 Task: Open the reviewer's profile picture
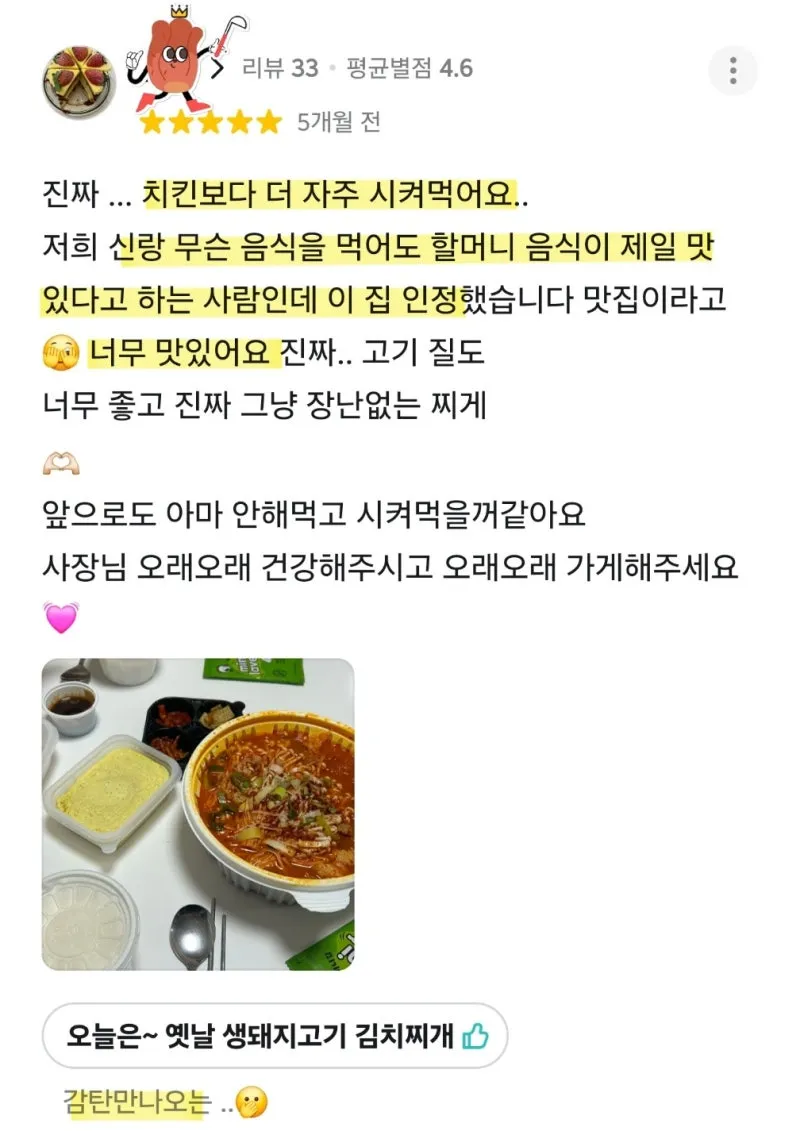click(x=79, y=82)
